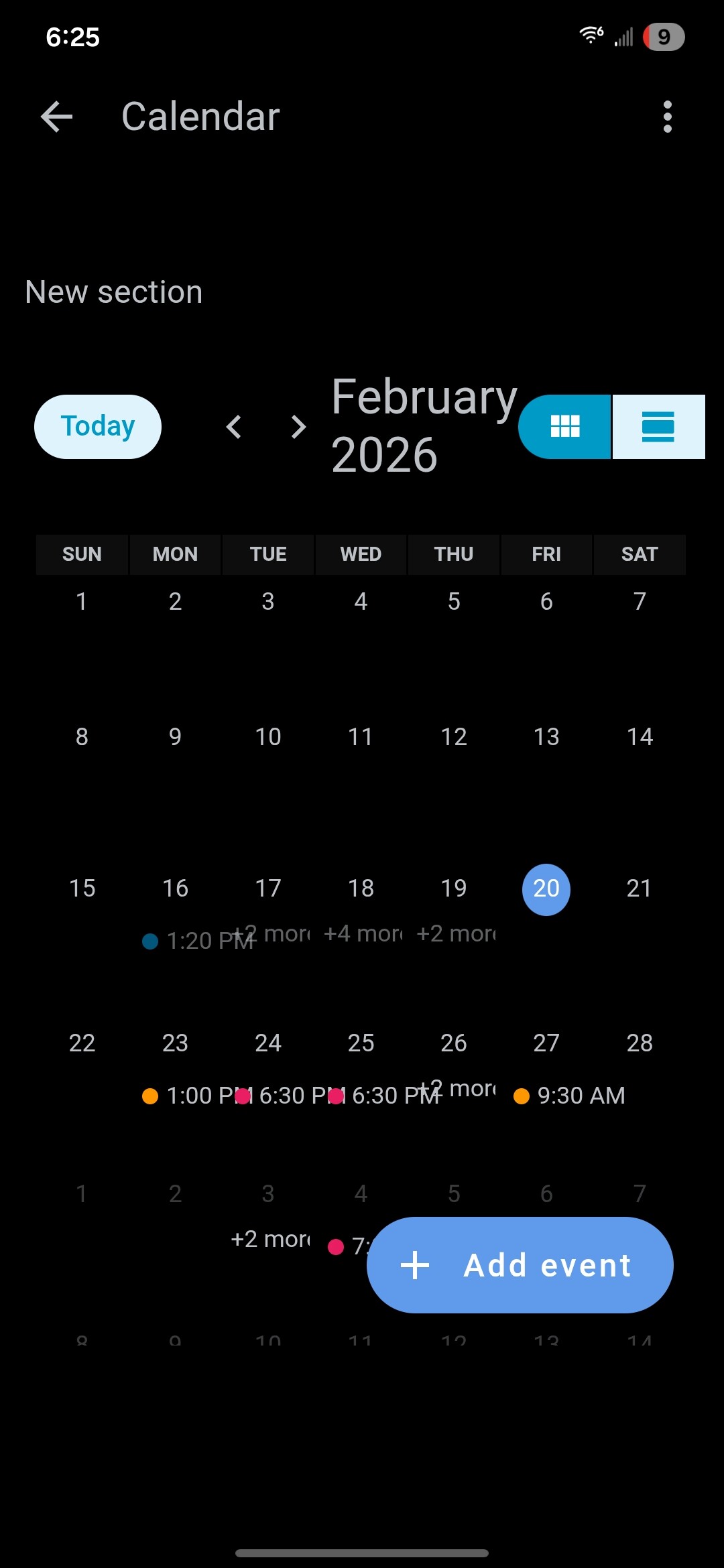Show +2 more events on February 26
The image size is (724, 1568).
point(463,1089)
